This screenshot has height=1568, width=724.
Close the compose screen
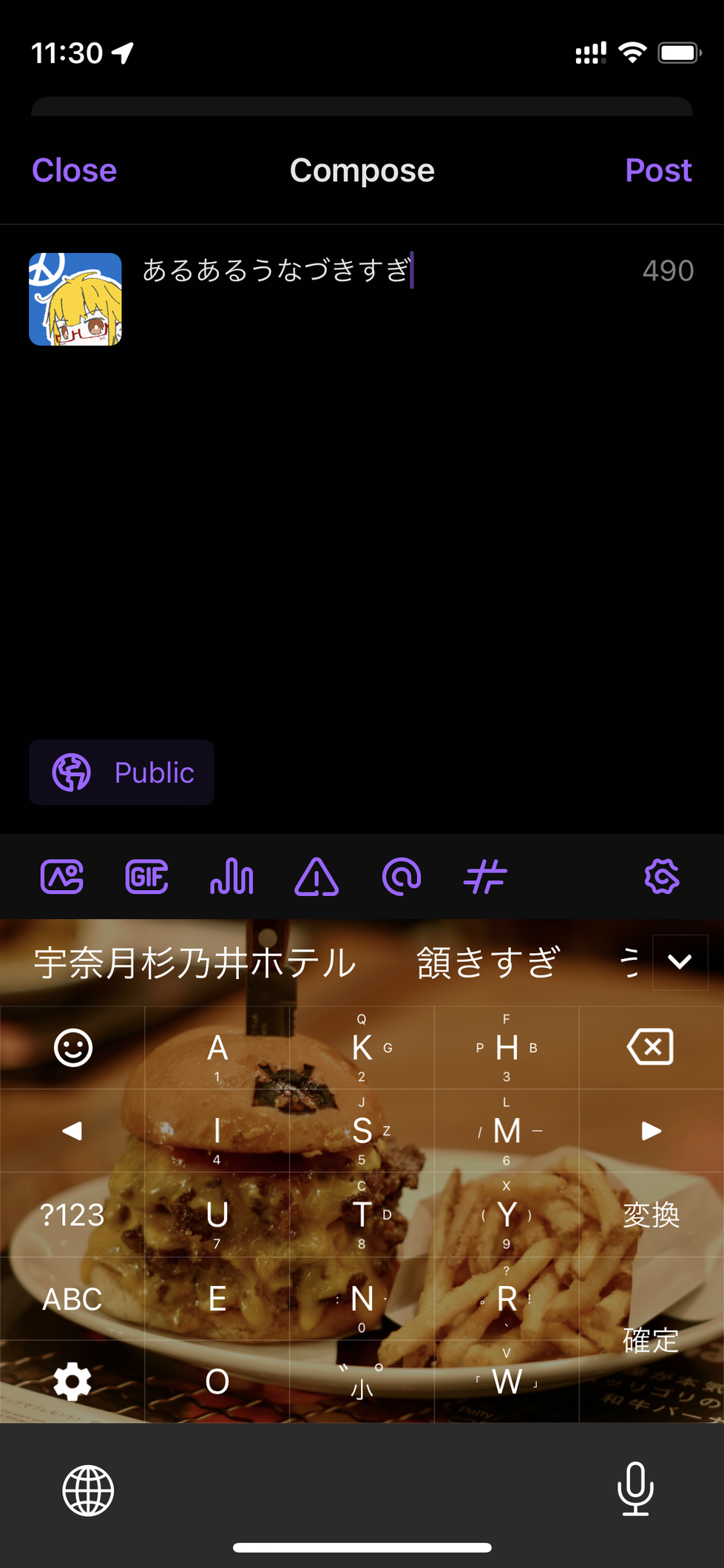tap(74, 171)
